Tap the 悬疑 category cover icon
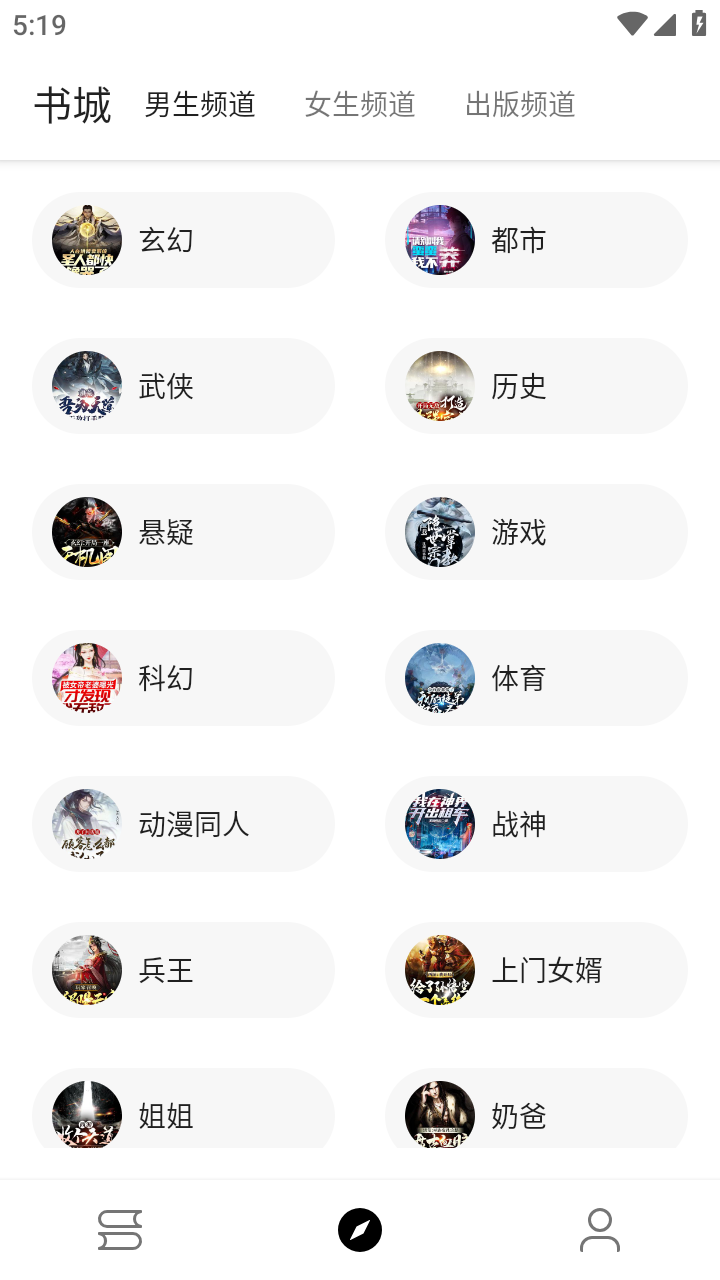The width and height of the screenshot is (720, 1280). coord(85,532)
